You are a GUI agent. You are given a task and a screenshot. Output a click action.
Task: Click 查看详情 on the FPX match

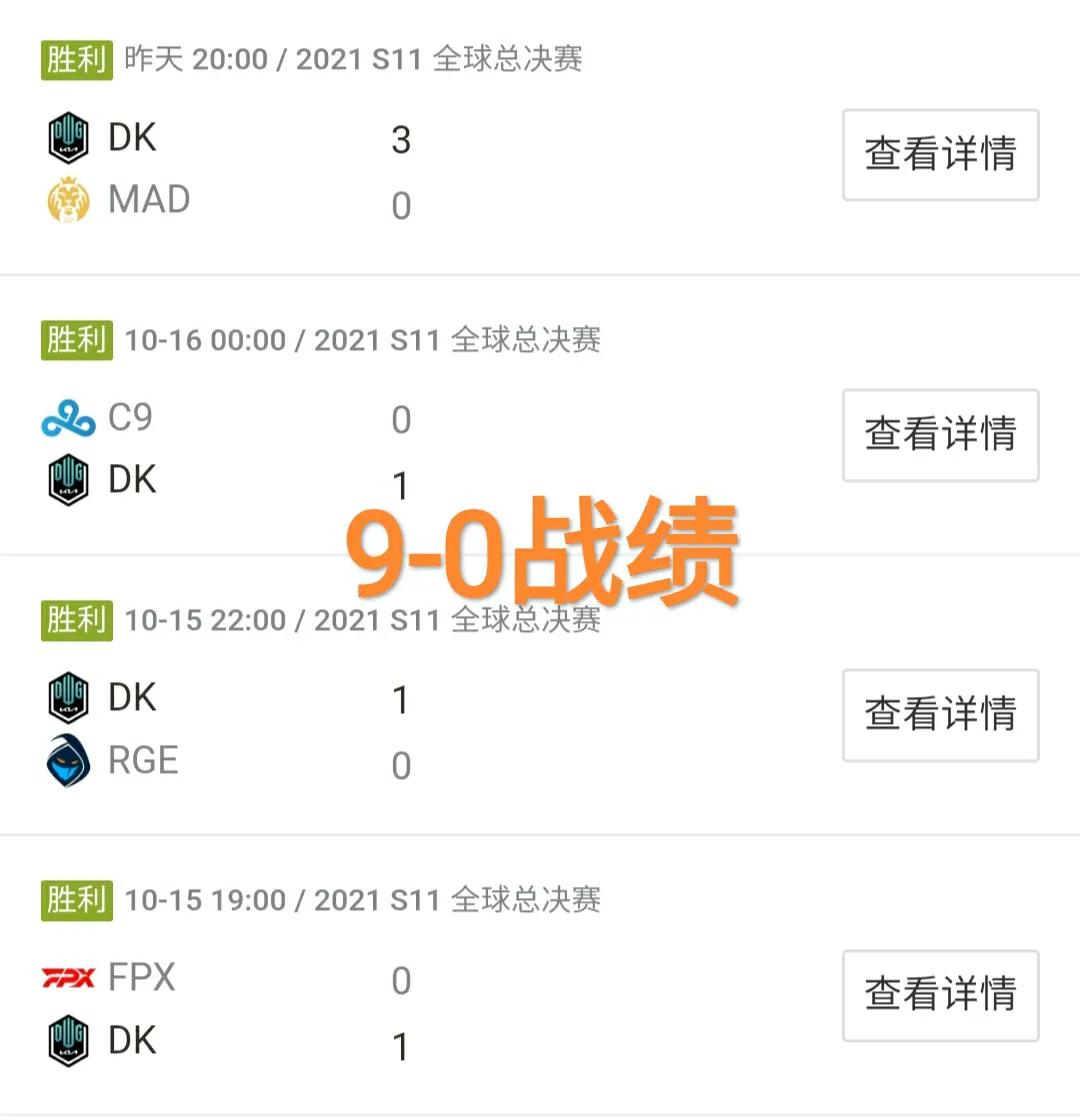click(939, 997)
